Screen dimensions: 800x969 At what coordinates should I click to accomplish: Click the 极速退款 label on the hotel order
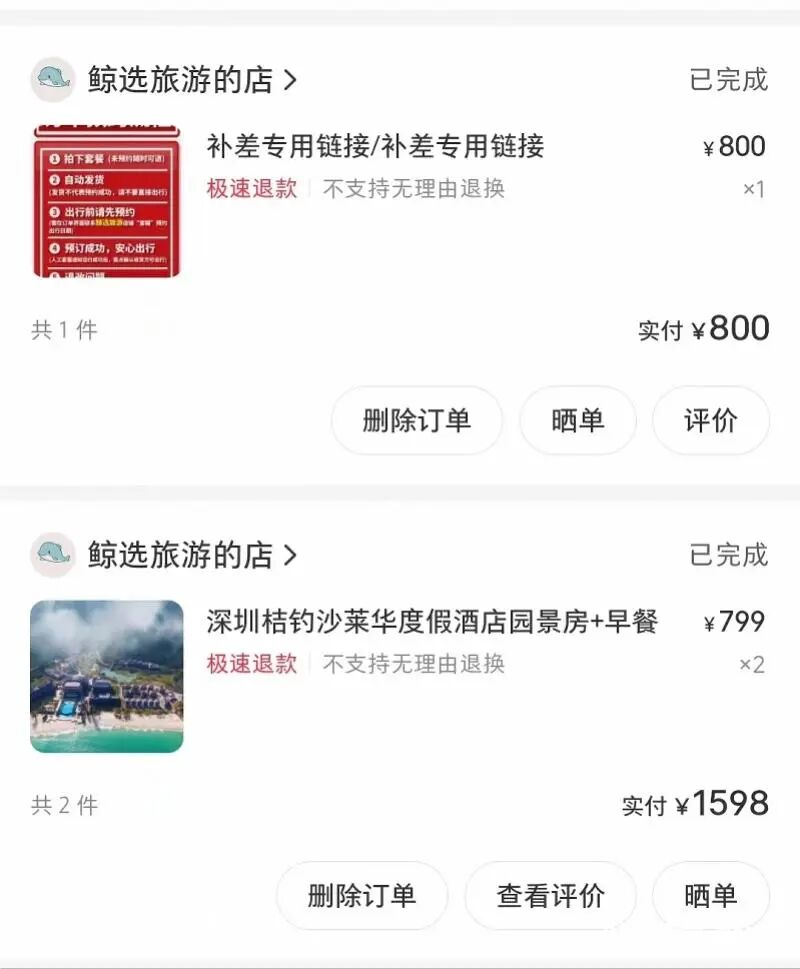coord(250,664)
